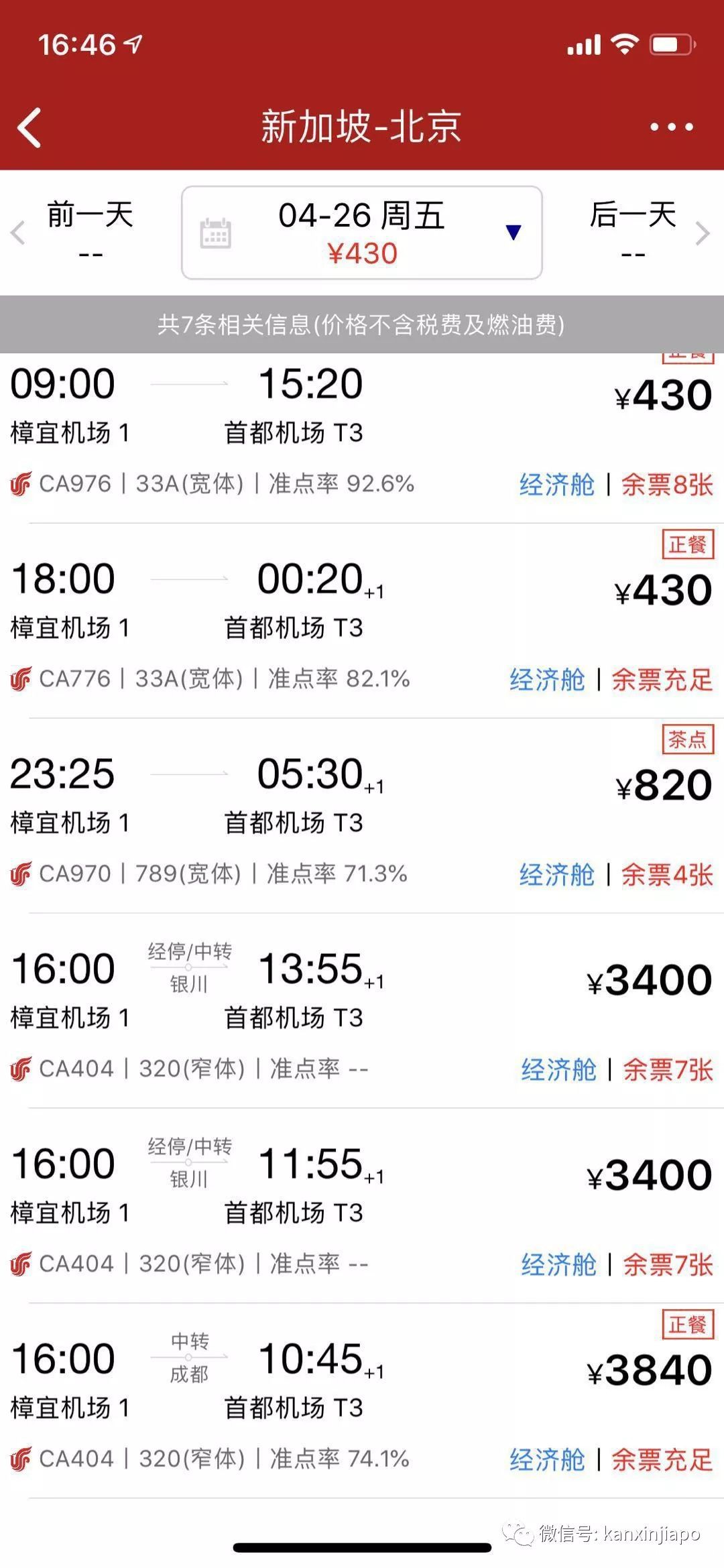
Task: Go back from the 新加坡-北京 flight list
Action: (x=29, y=127)
